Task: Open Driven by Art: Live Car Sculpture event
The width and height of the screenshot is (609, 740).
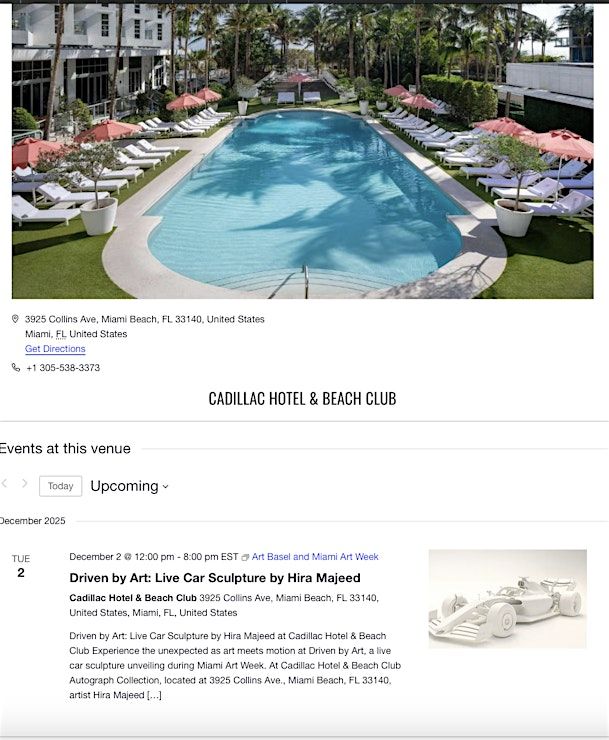Action: pyautogui.click(x=215, y=578)
